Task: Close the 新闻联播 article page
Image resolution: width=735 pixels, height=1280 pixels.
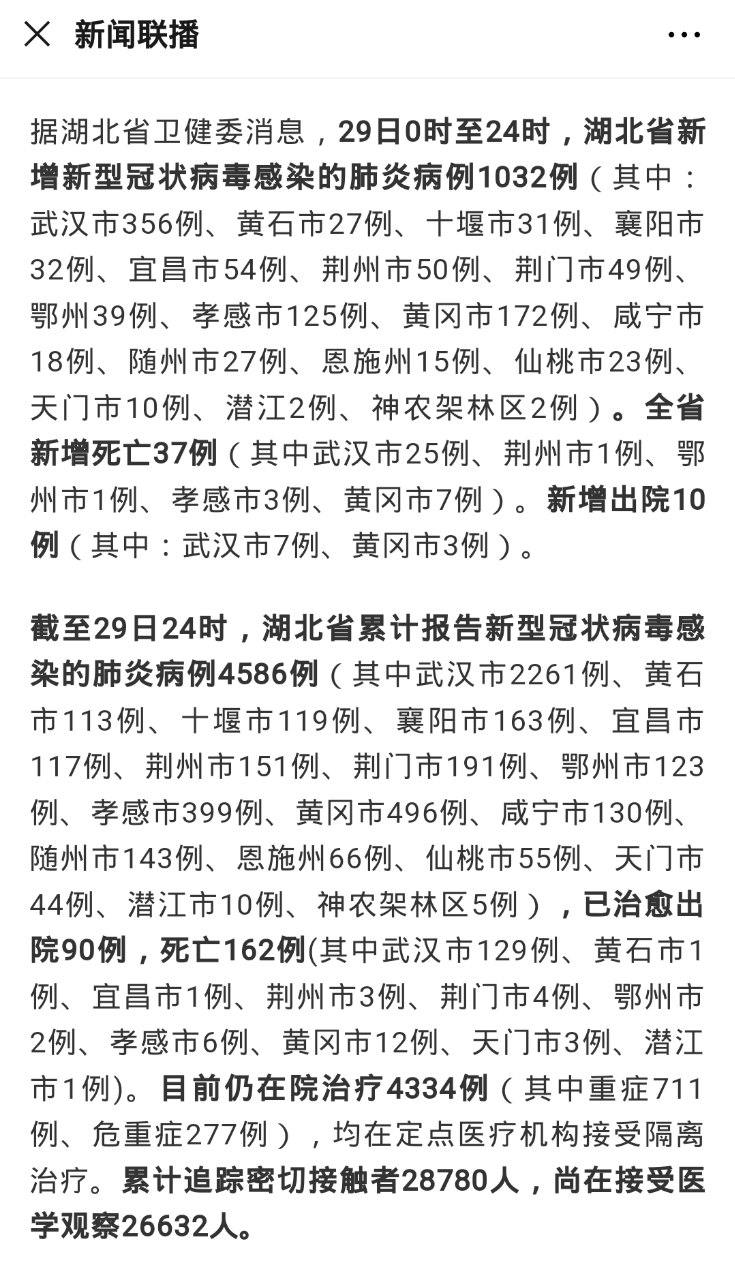Action: (37, 35)
